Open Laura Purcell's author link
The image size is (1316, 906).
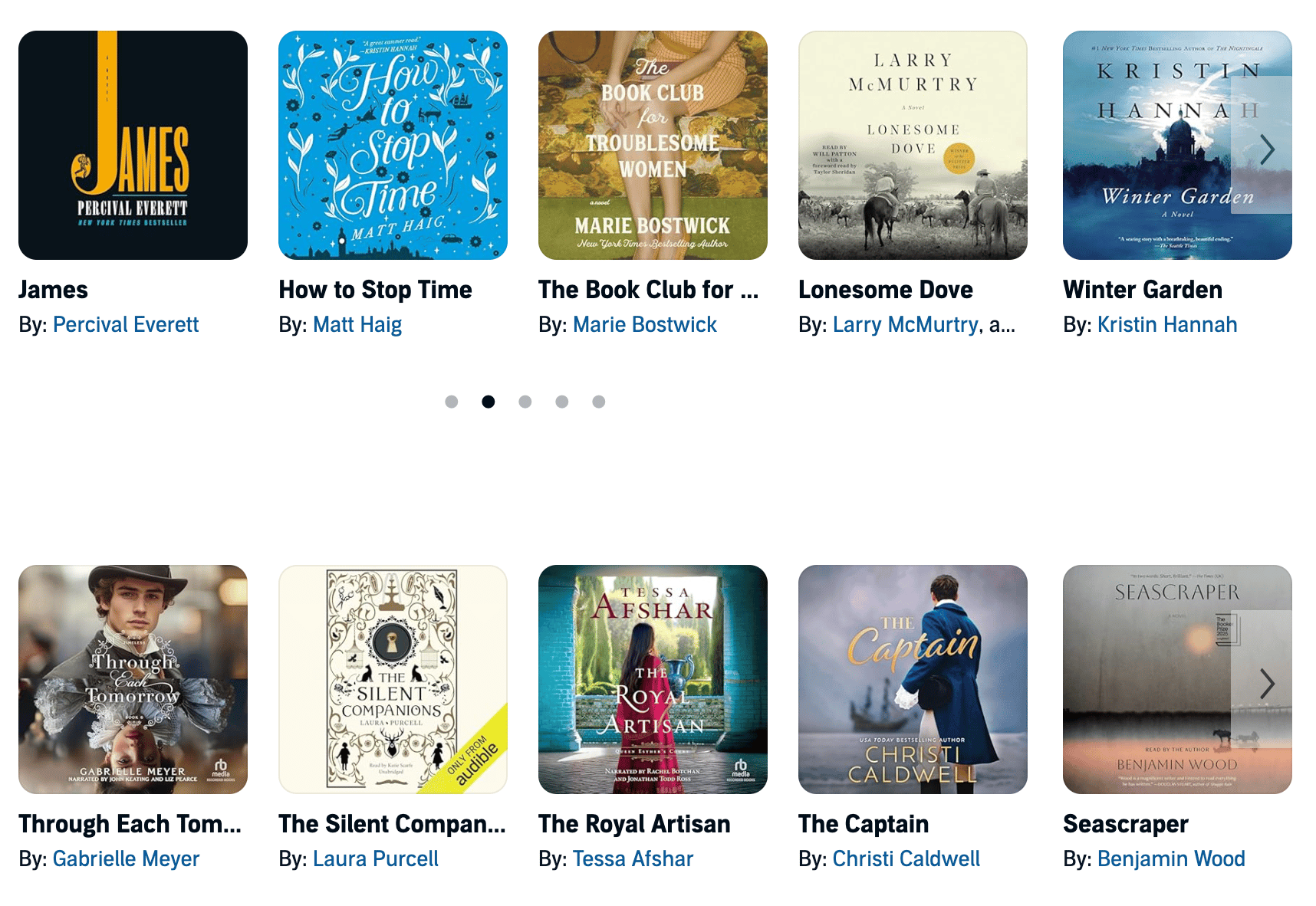point(376,858)
